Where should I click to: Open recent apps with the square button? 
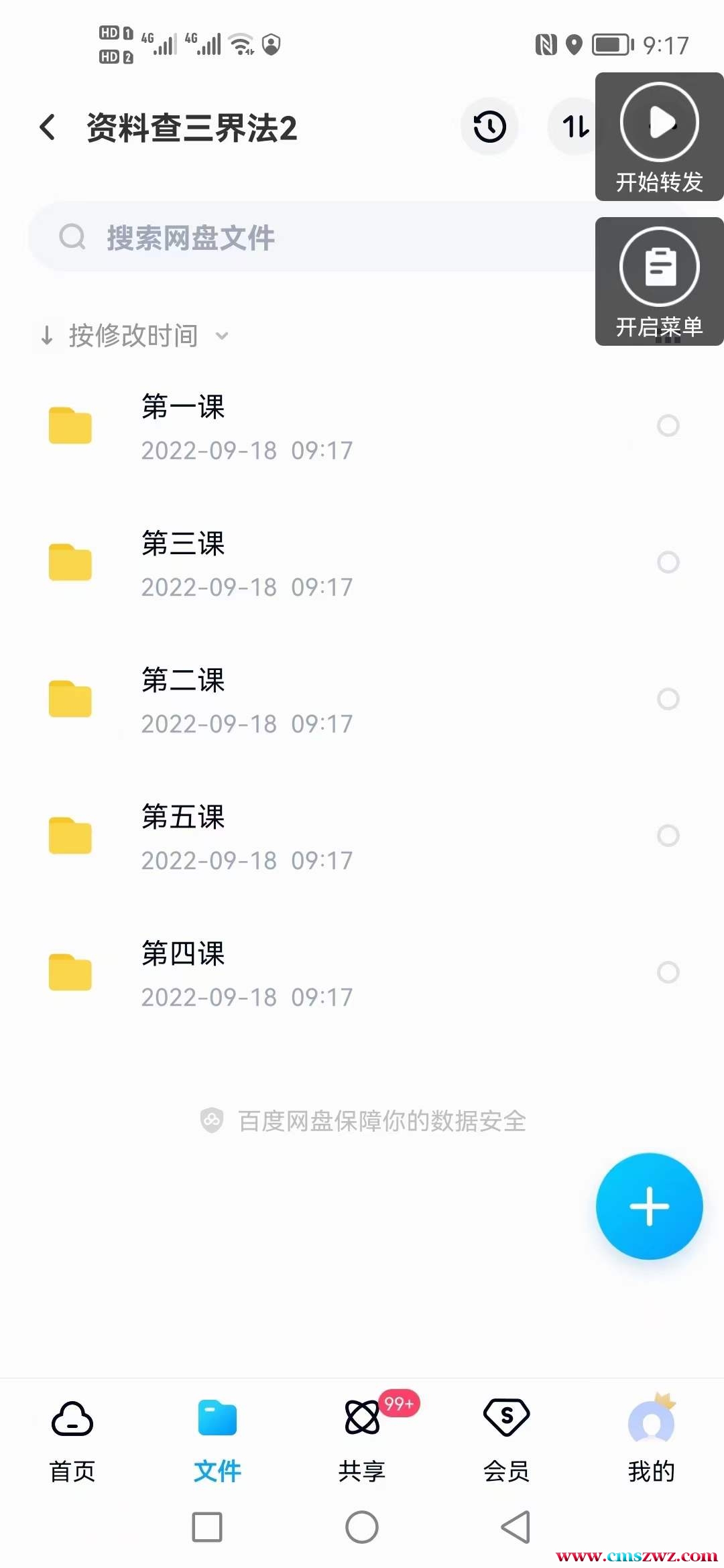tap(207, 1527)
